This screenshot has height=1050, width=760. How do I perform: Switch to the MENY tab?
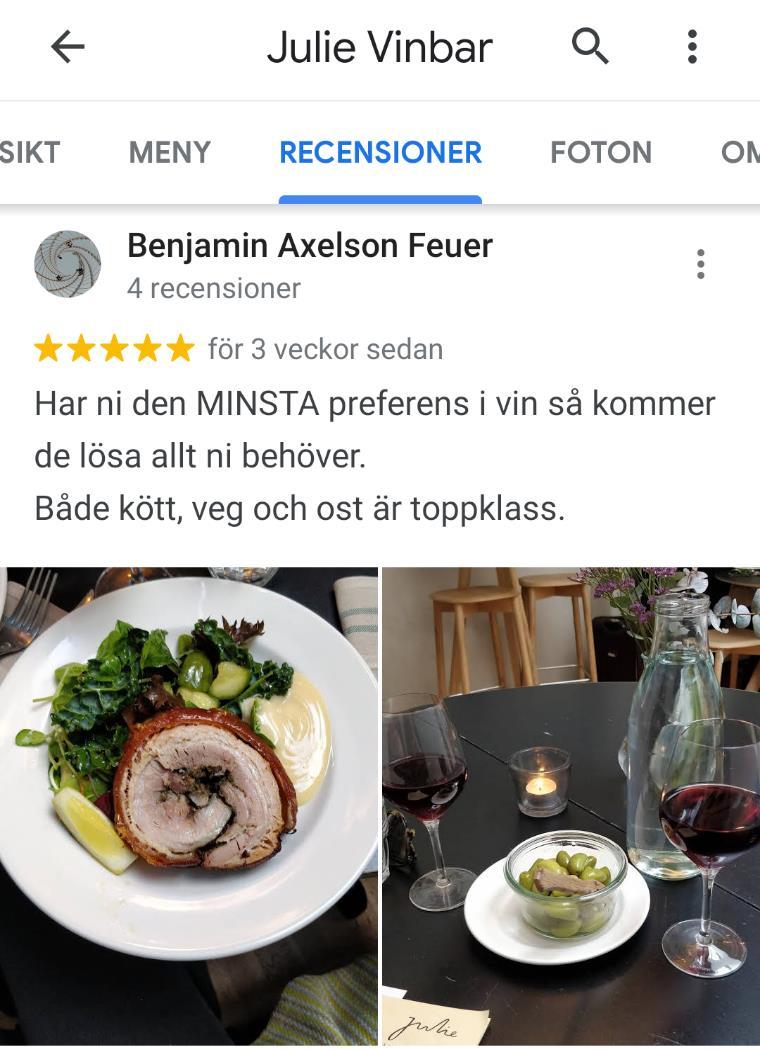point(169,152)
